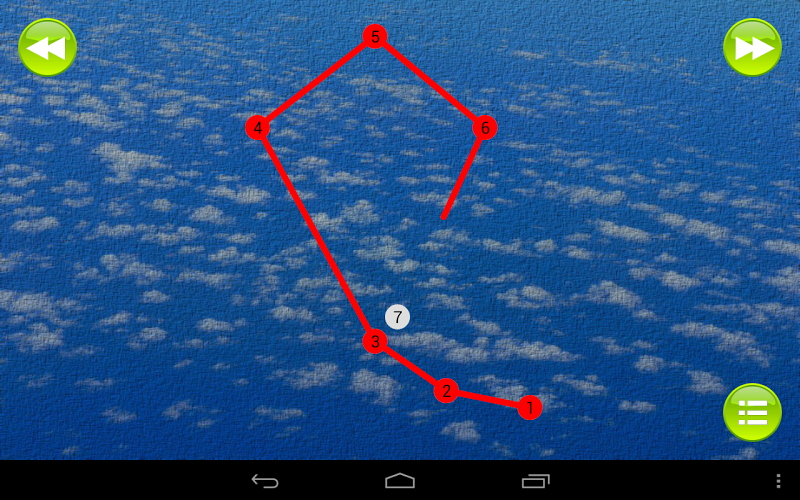Tap dot number 7

(x=397, y=317)
